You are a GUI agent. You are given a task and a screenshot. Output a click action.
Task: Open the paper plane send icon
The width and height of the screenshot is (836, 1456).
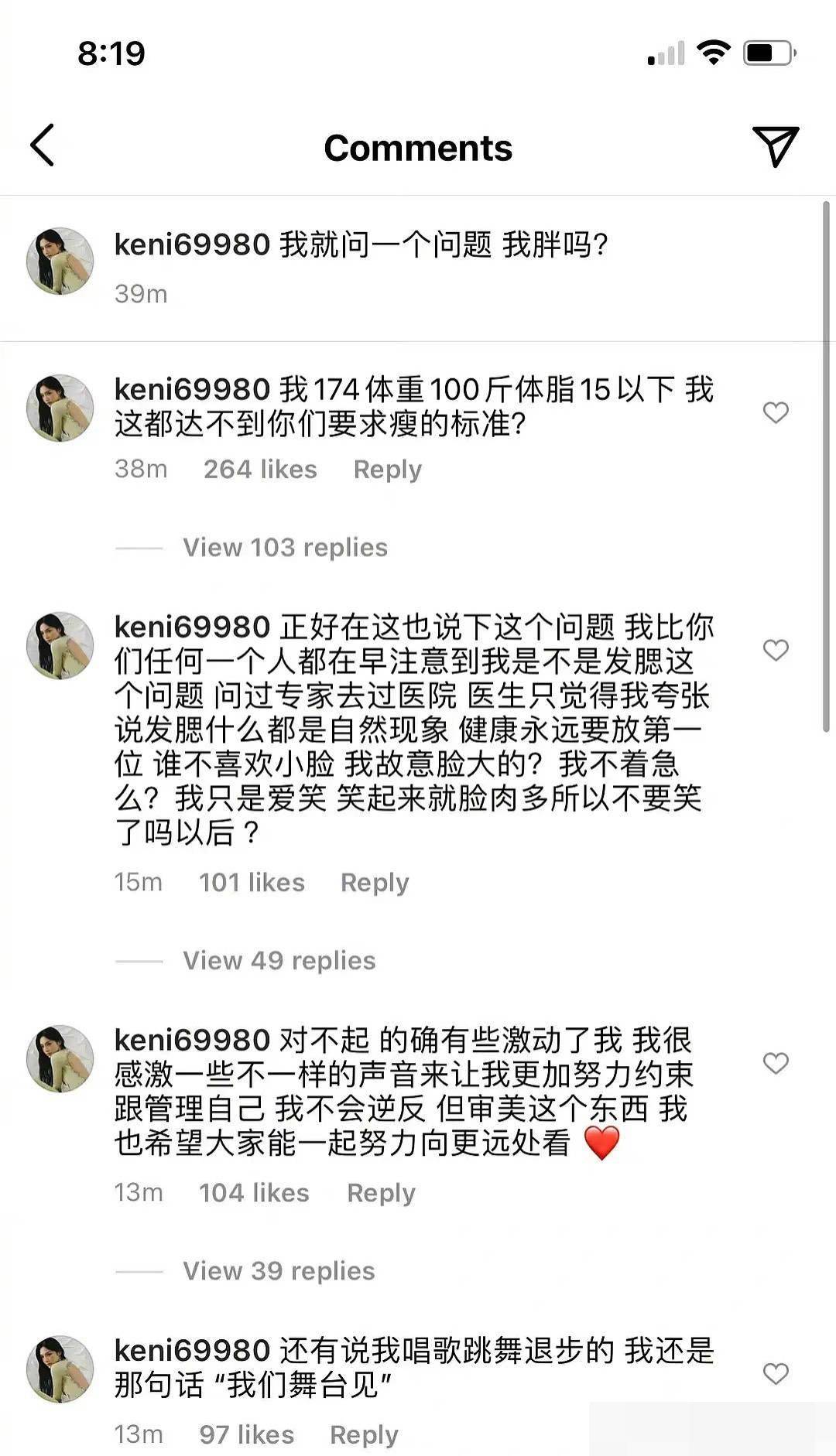tap(775, 146)
